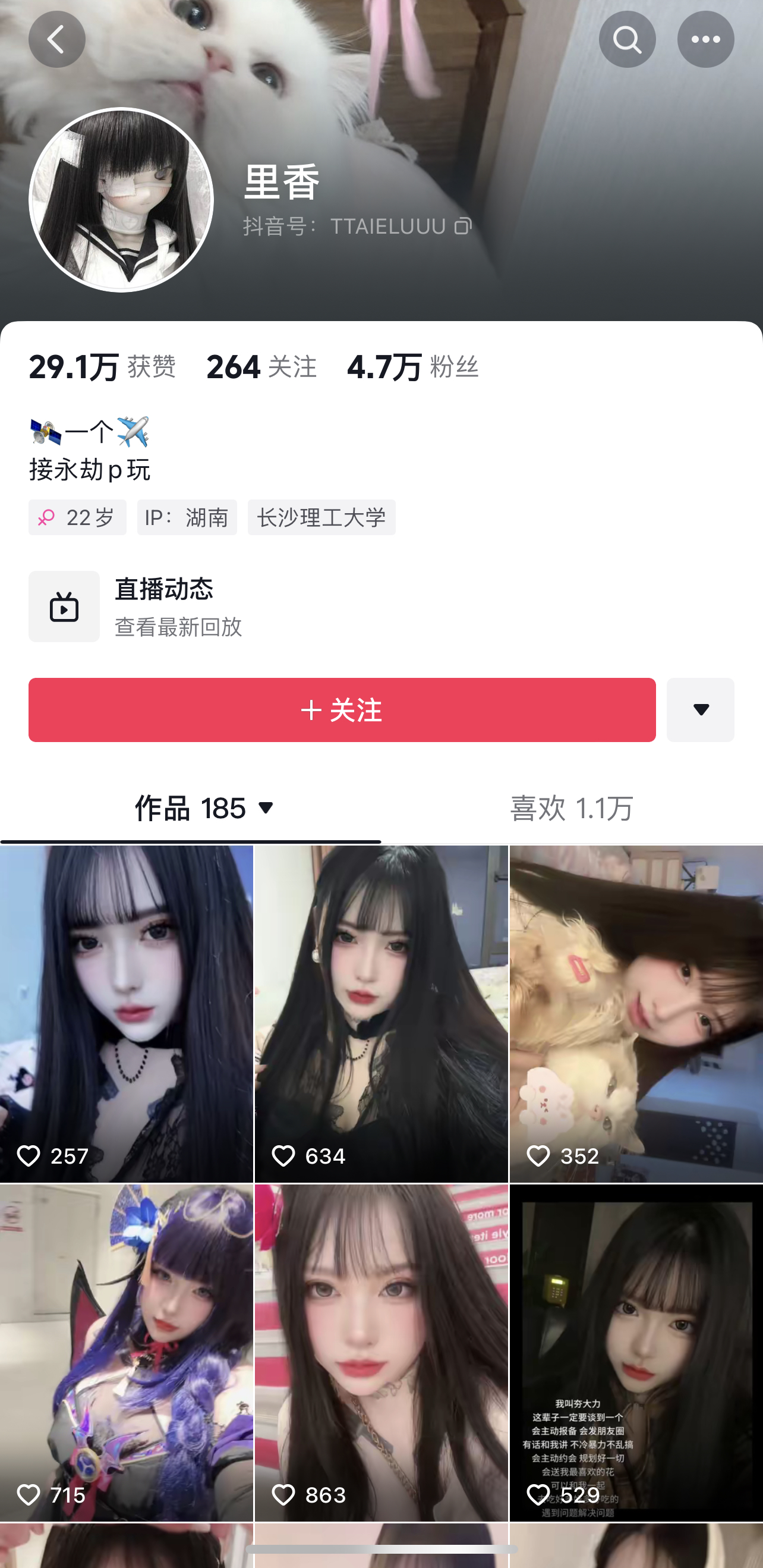The image size is (763, 1568).
Task: View the 264 following list
Action: coord(261,367)
